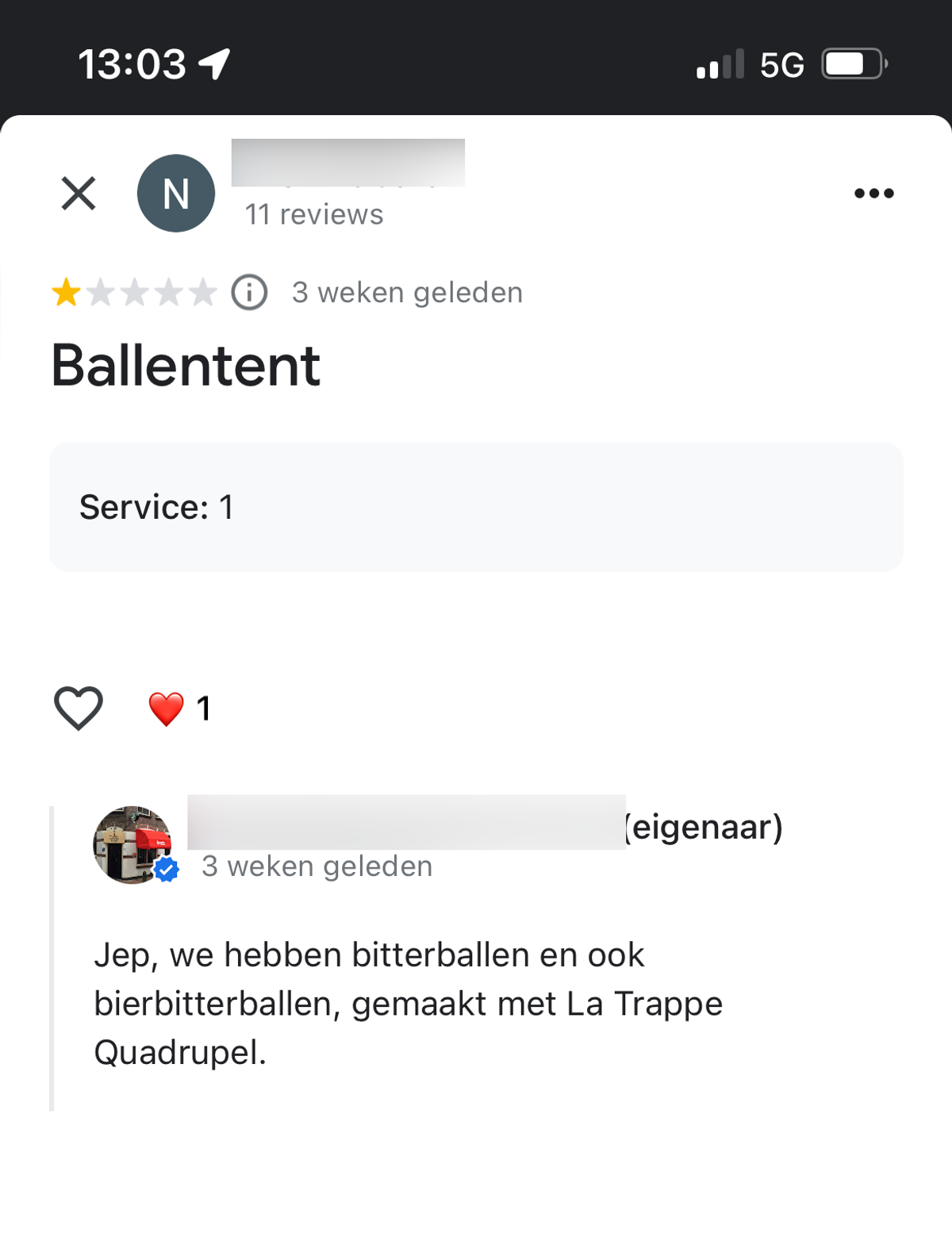Screen dimensions: 952x1233
Task: Open reviewer profile via N avatar
Action: click(x=176, y=194)
